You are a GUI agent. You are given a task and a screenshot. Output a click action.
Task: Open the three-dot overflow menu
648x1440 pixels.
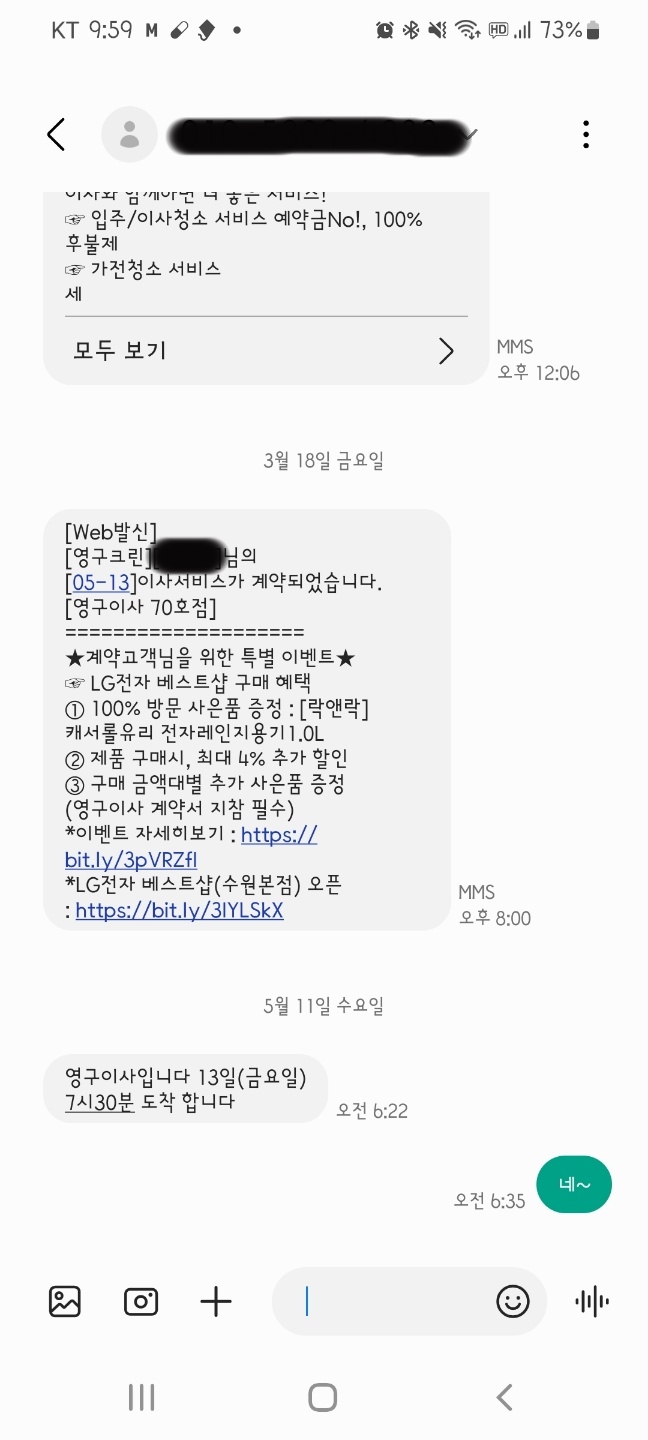pos(586,135)
